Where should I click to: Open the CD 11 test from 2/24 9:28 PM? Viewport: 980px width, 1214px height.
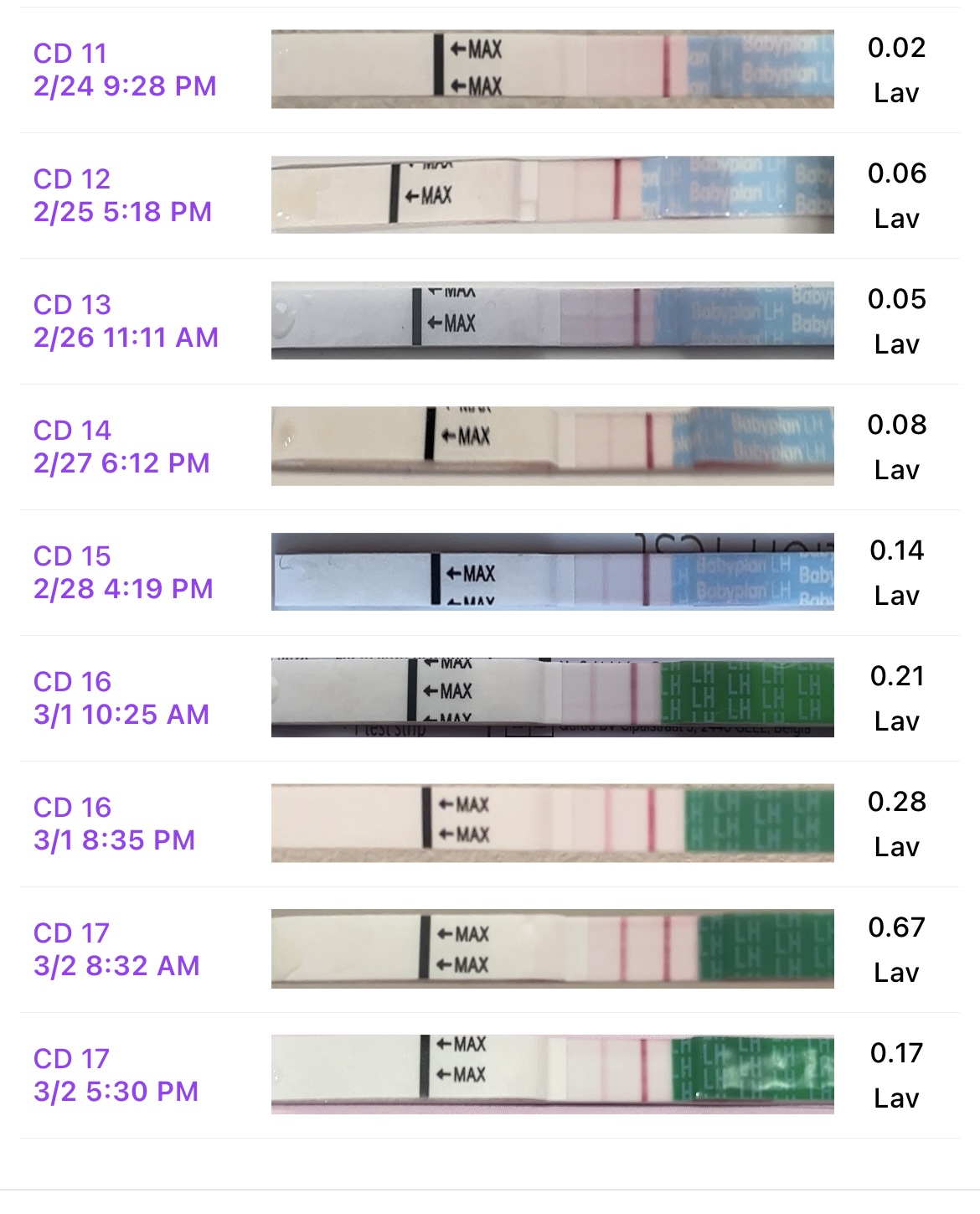coord(126,70)
